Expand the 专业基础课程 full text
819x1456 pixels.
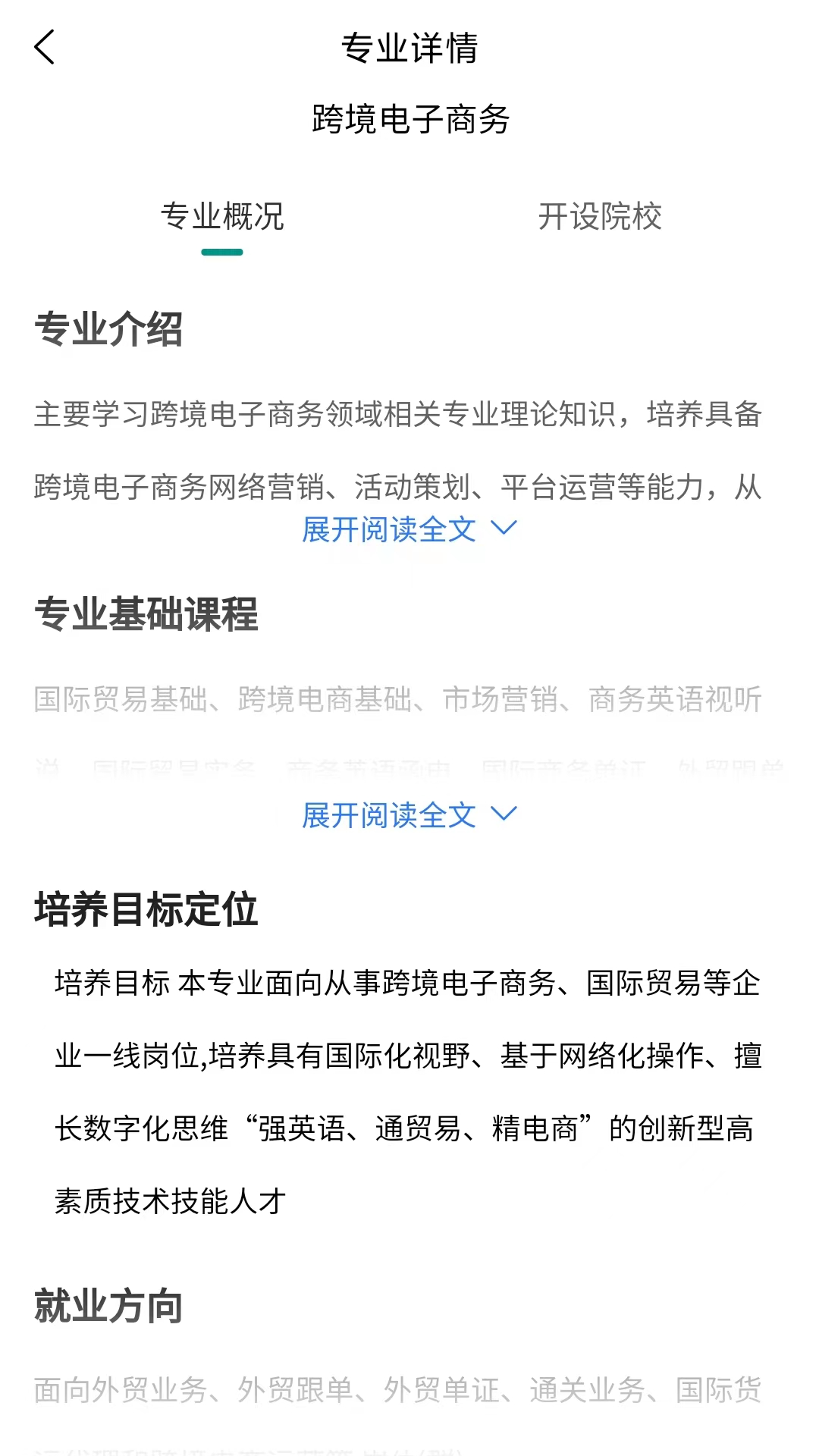(x=409, y=816)
